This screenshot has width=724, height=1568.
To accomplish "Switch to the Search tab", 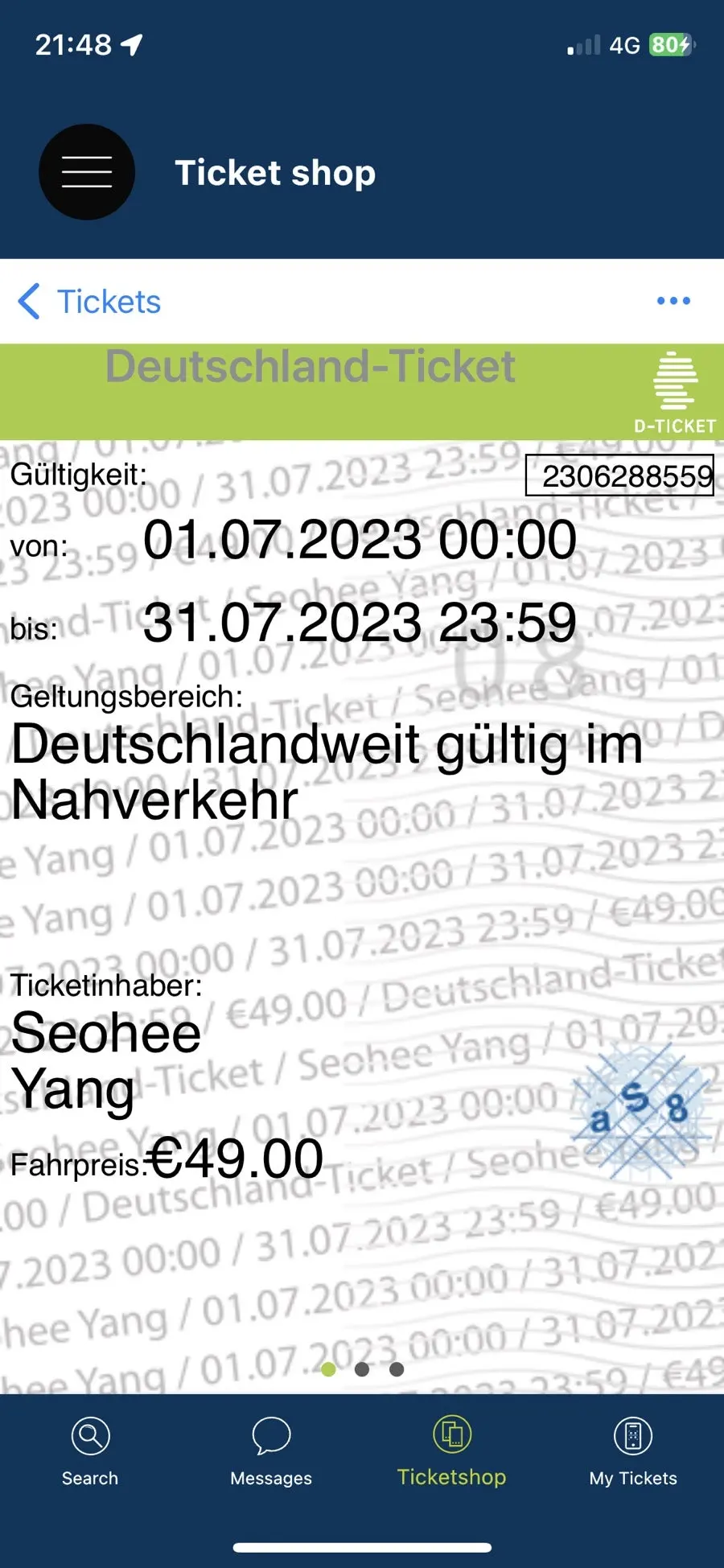I will (90, 1452).
